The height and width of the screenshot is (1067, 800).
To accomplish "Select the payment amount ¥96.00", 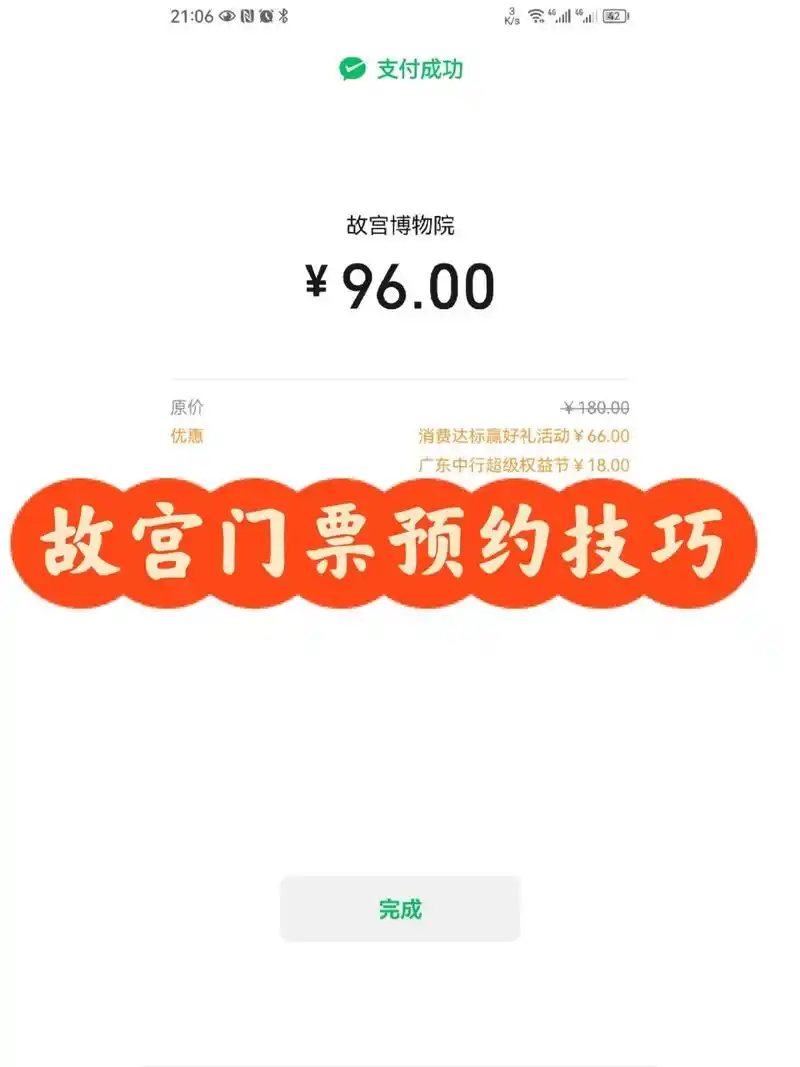I will point(399,284).
